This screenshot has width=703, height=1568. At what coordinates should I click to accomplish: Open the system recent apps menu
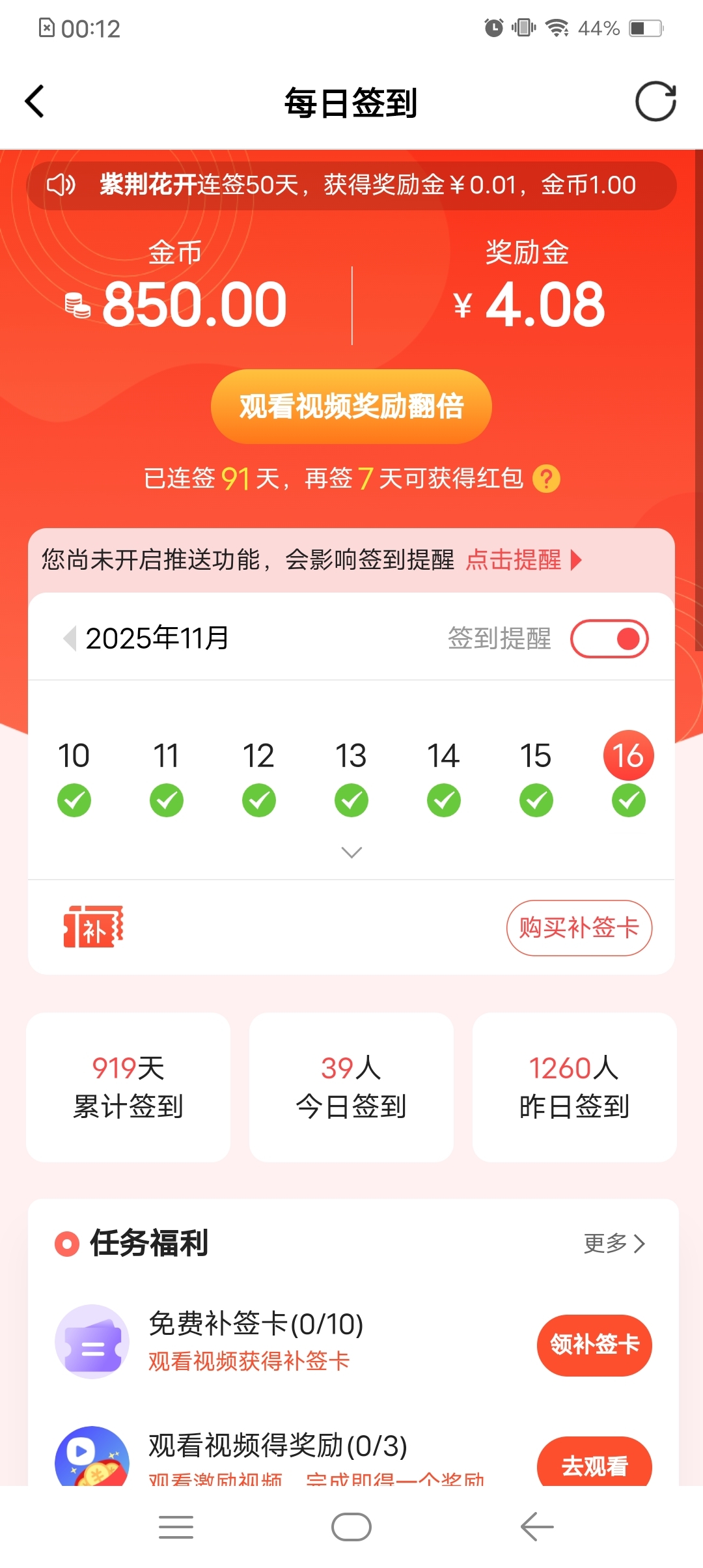point(176,1527)
